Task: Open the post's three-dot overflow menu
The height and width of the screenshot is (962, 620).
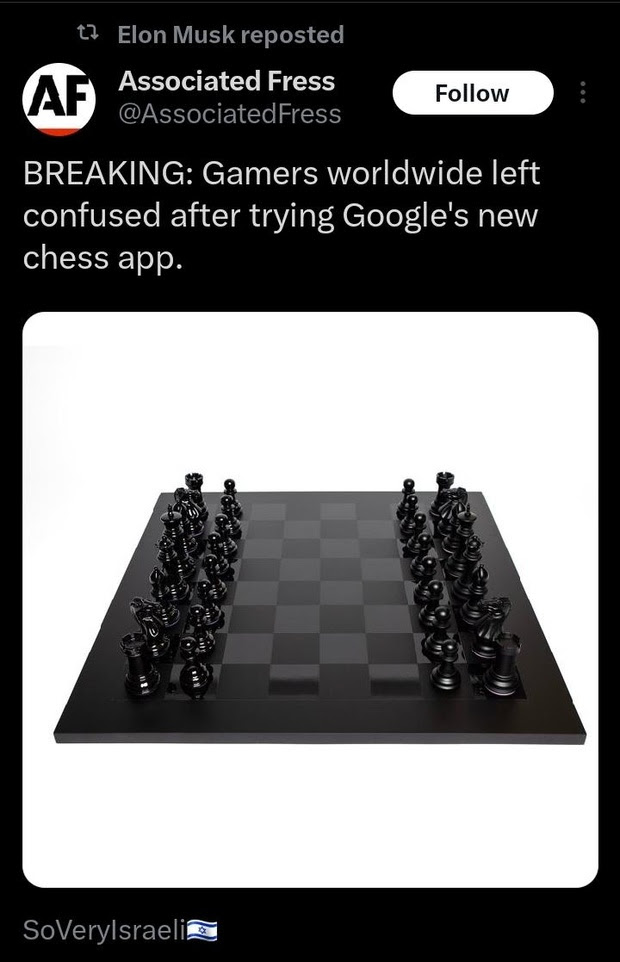Action: coord(583,93)
